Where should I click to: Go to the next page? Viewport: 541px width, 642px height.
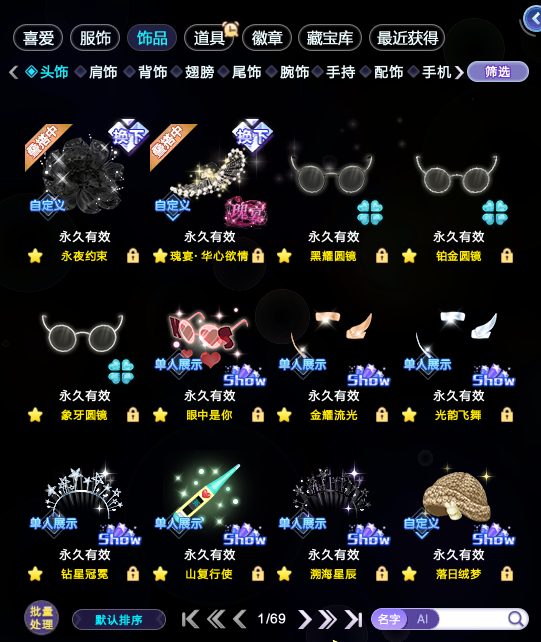tap(304, 619)
